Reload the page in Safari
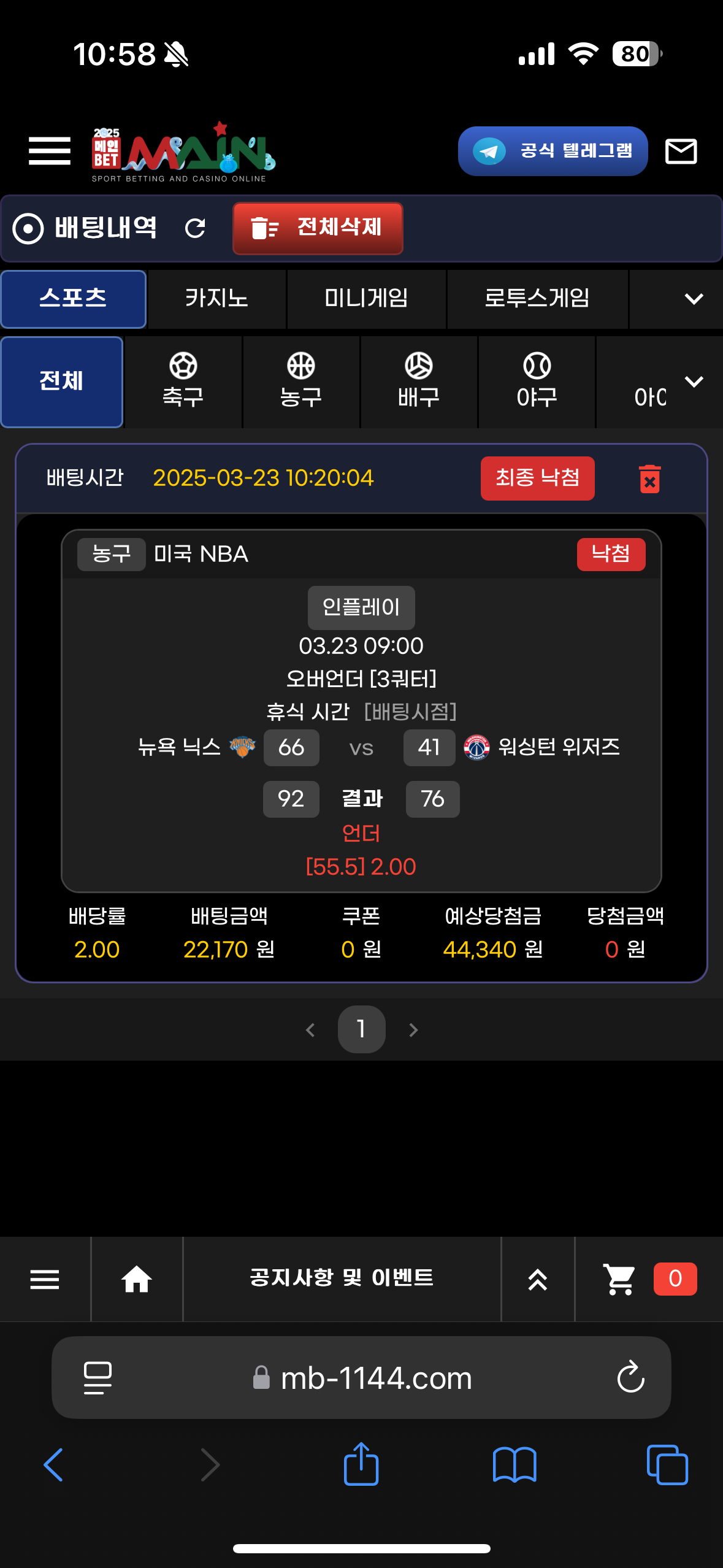The width and height of the screenshot is (723, 1568). coord(630,1378)
